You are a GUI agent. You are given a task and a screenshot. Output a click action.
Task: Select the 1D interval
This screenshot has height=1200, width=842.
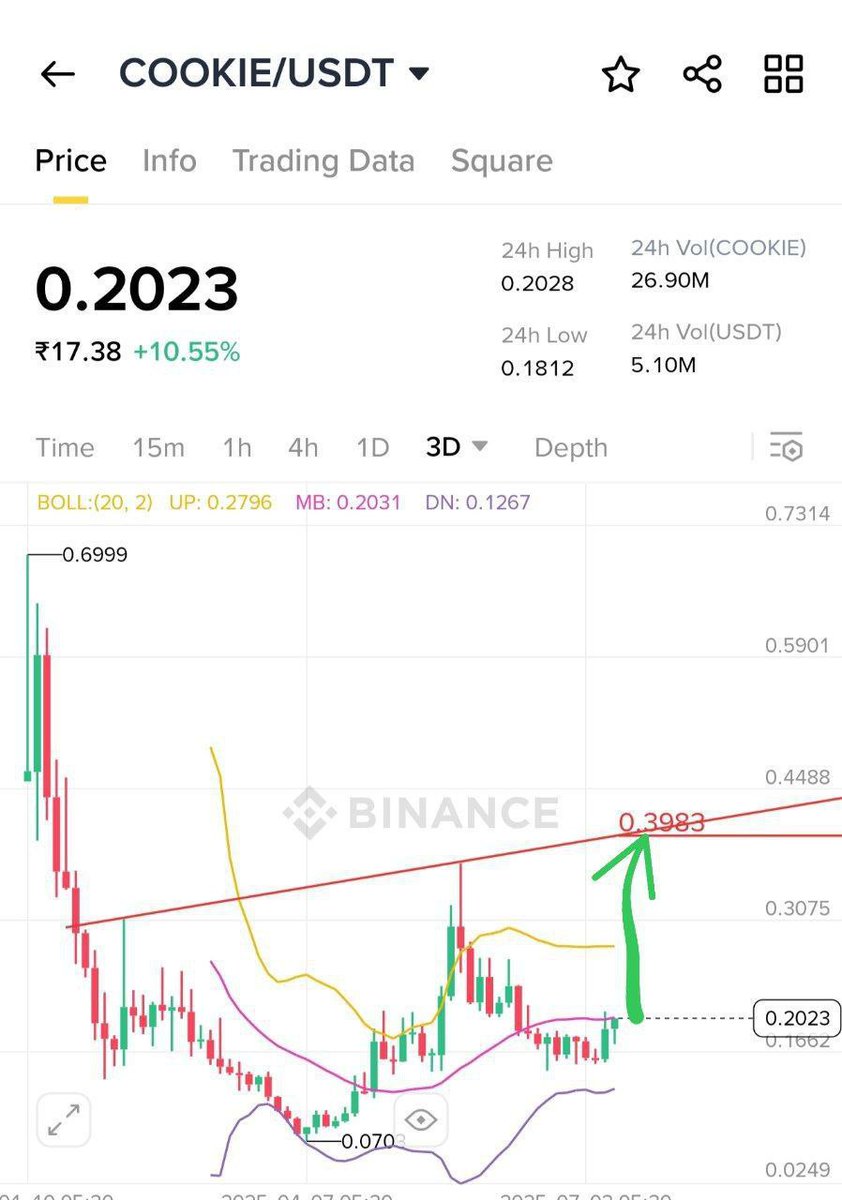(372, 448)
